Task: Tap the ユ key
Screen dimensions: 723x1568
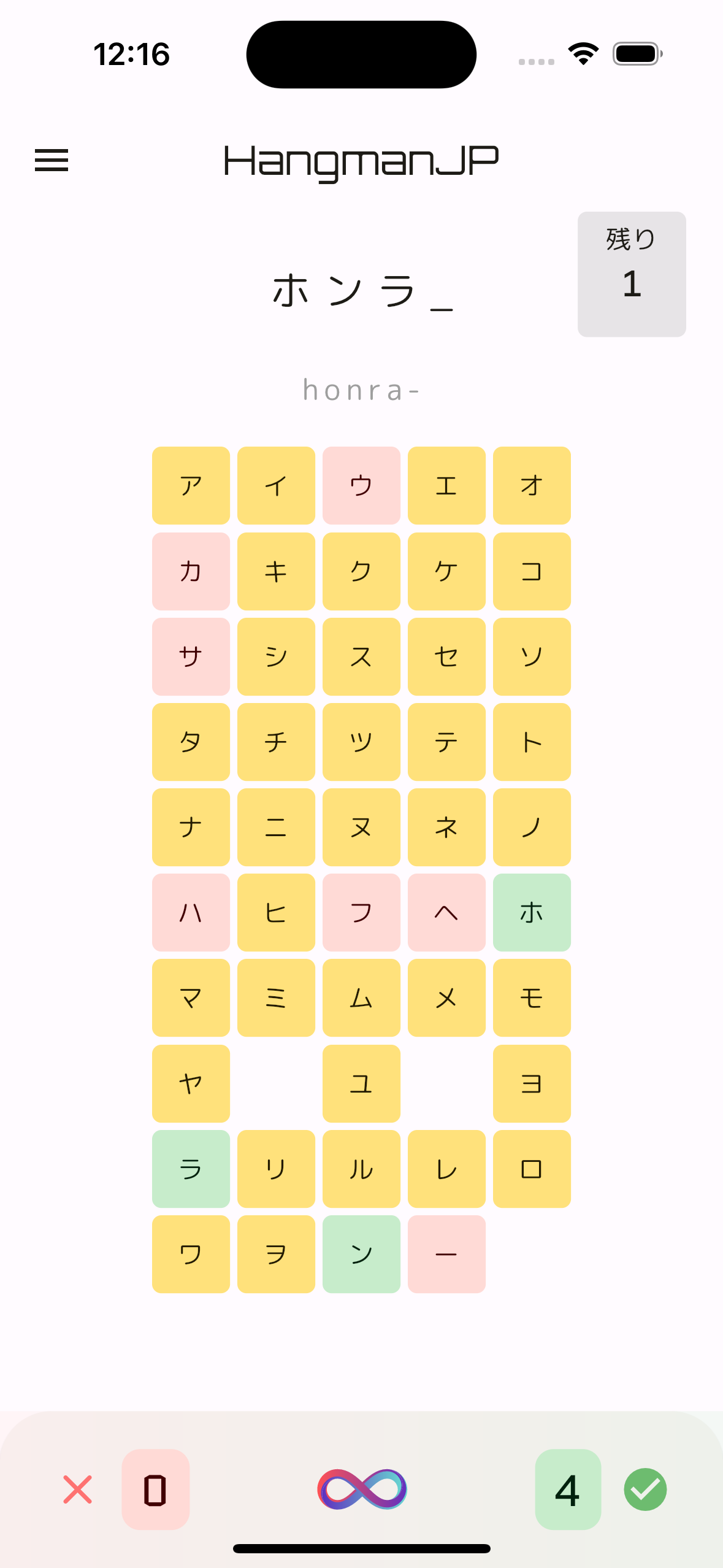Action: point(361,1083)
